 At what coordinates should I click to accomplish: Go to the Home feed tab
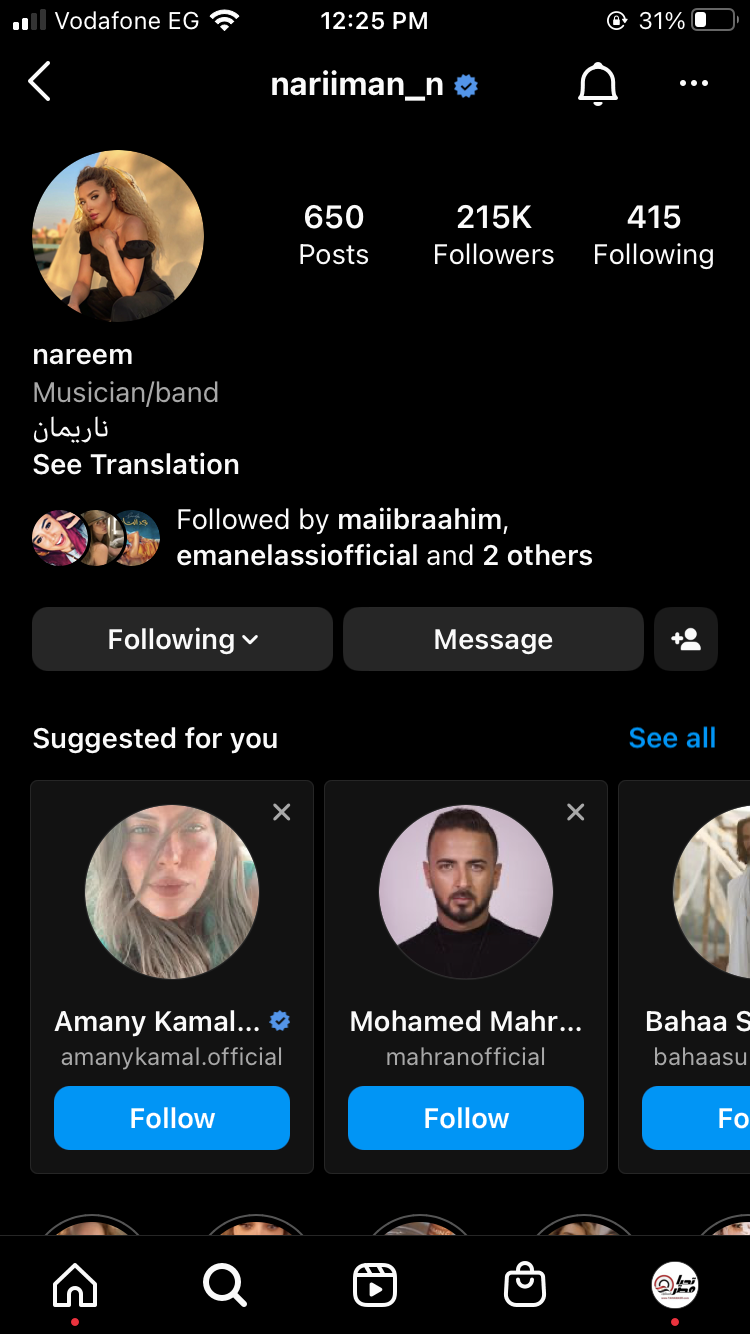(76, 1285)
